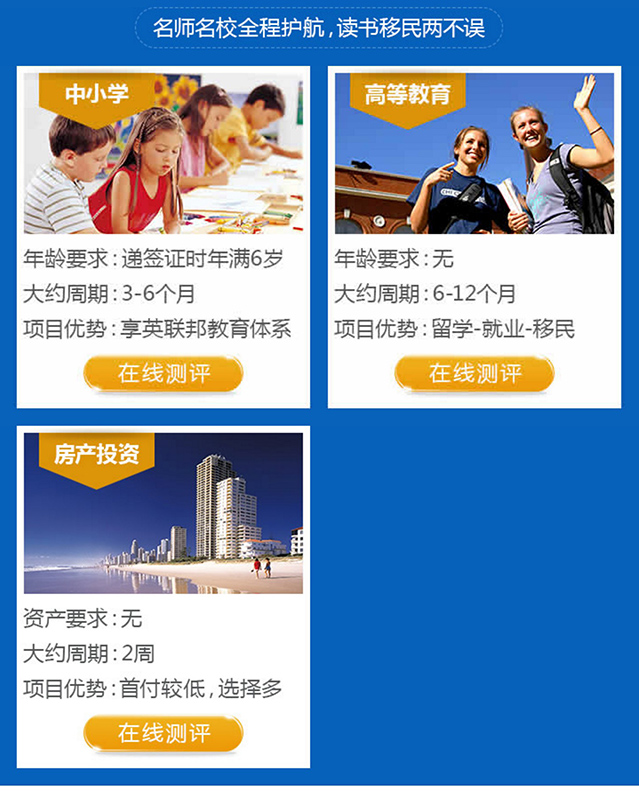639x794 pixels.
Task: Open the 房产投资 program card
Action: (x=163, y=514)
